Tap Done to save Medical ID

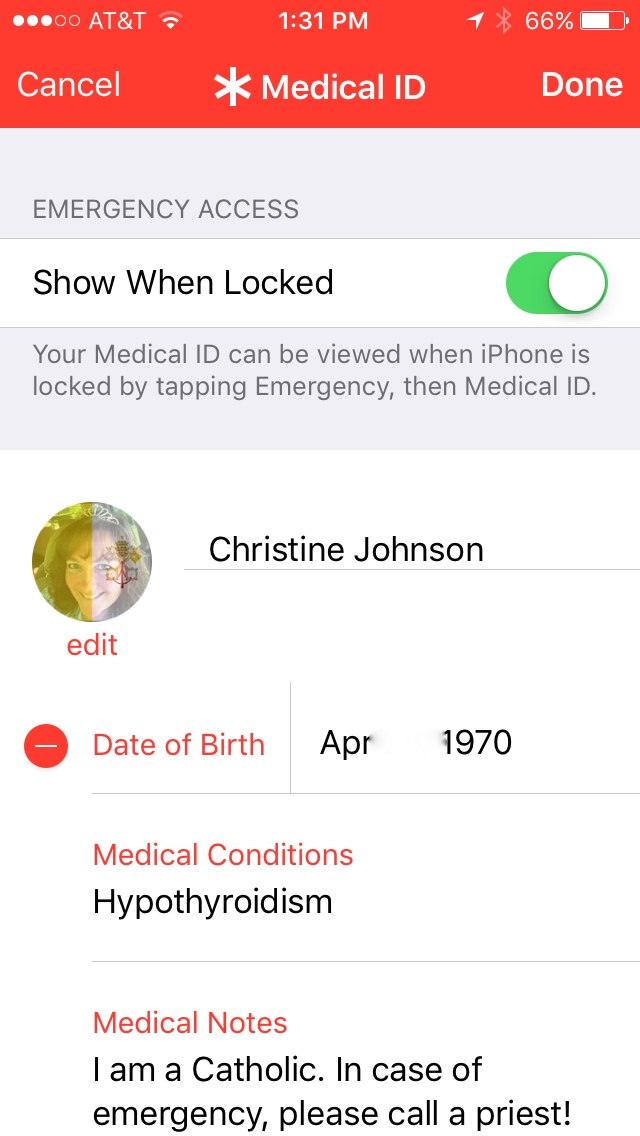click(582, 85)
